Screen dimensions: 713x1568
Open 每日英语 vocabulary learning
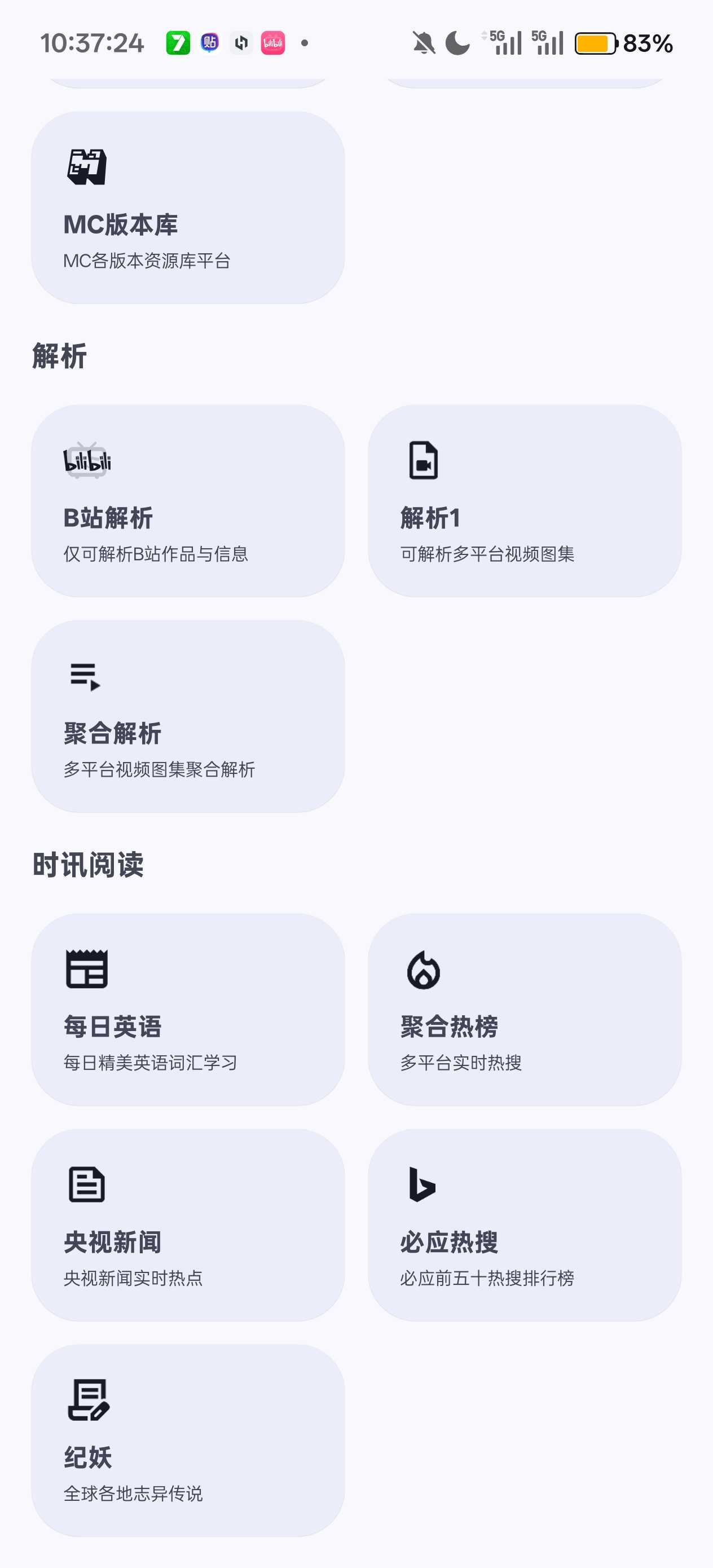[187, 1009]
